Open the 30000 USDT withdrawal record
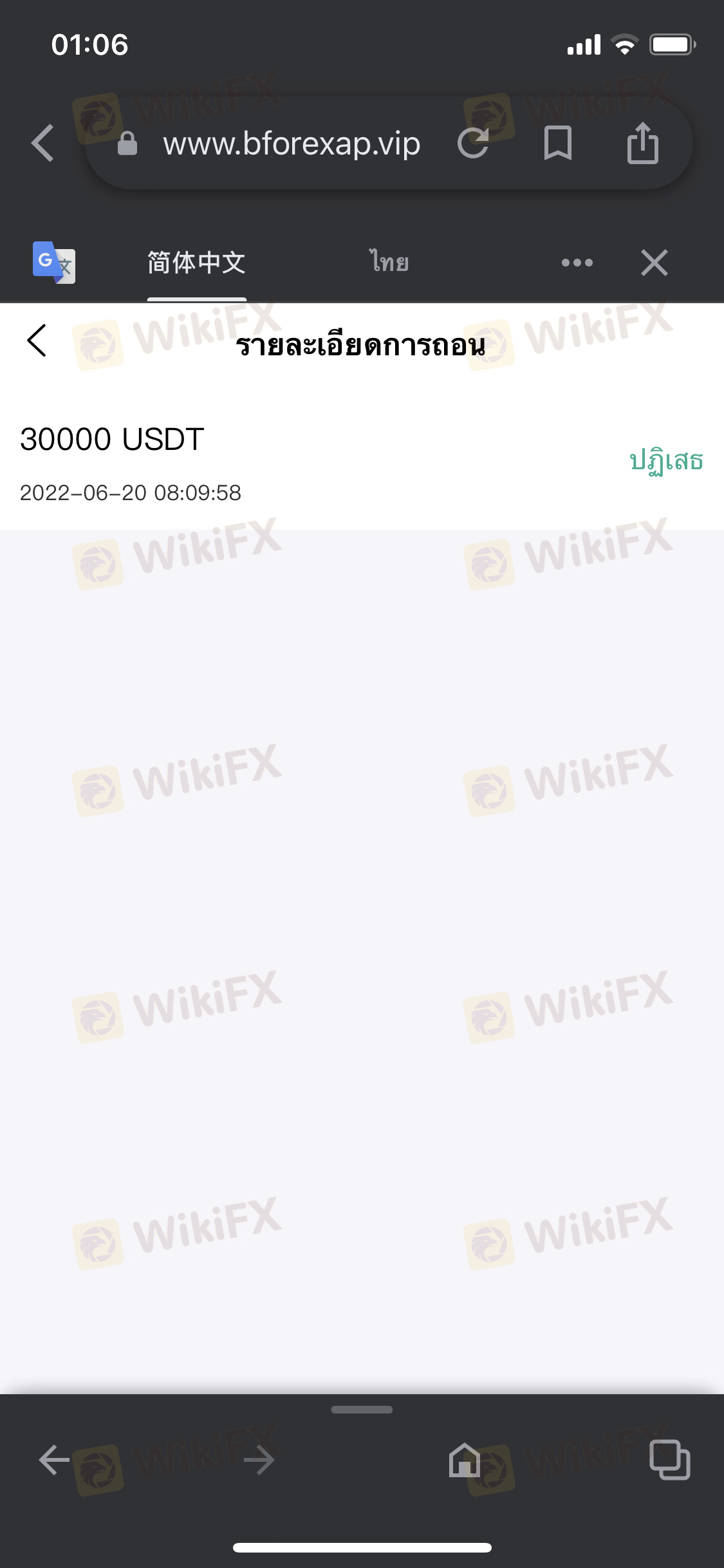 (257, 460)
